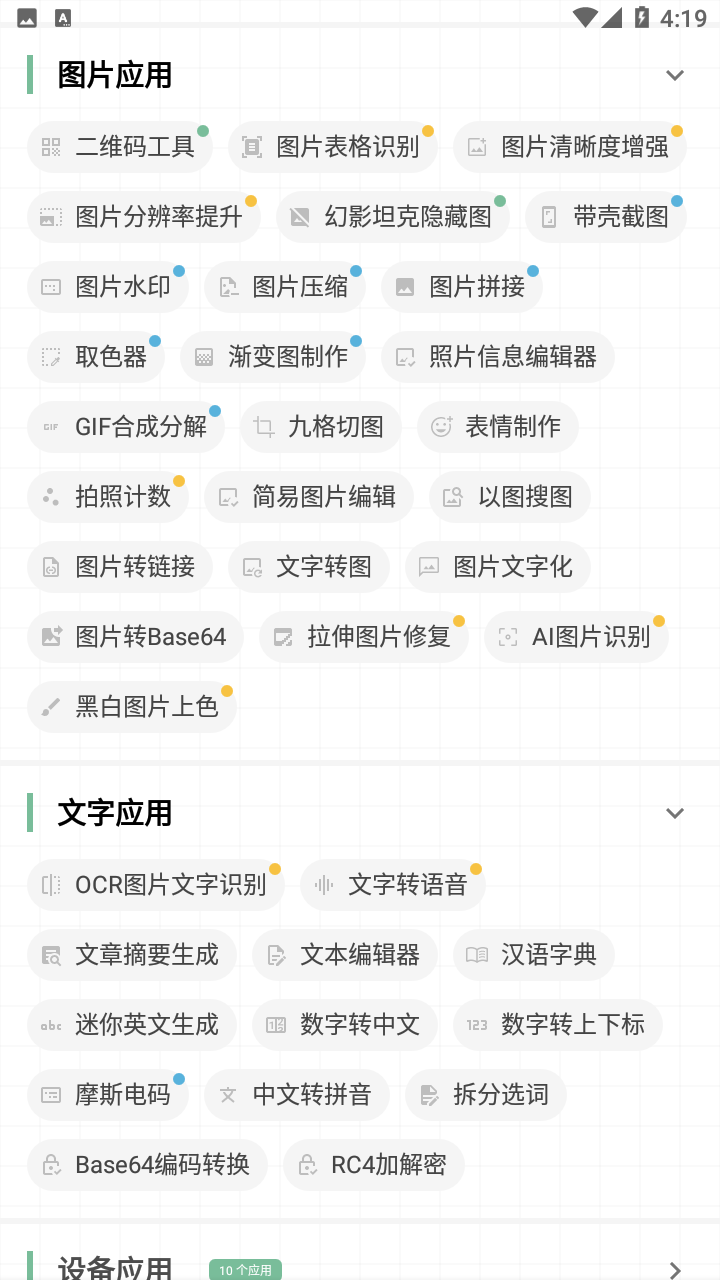The width and height of the screenshot is (720, 1280).
Task: Open 图片压缩 tool
Action: point(285,287)
